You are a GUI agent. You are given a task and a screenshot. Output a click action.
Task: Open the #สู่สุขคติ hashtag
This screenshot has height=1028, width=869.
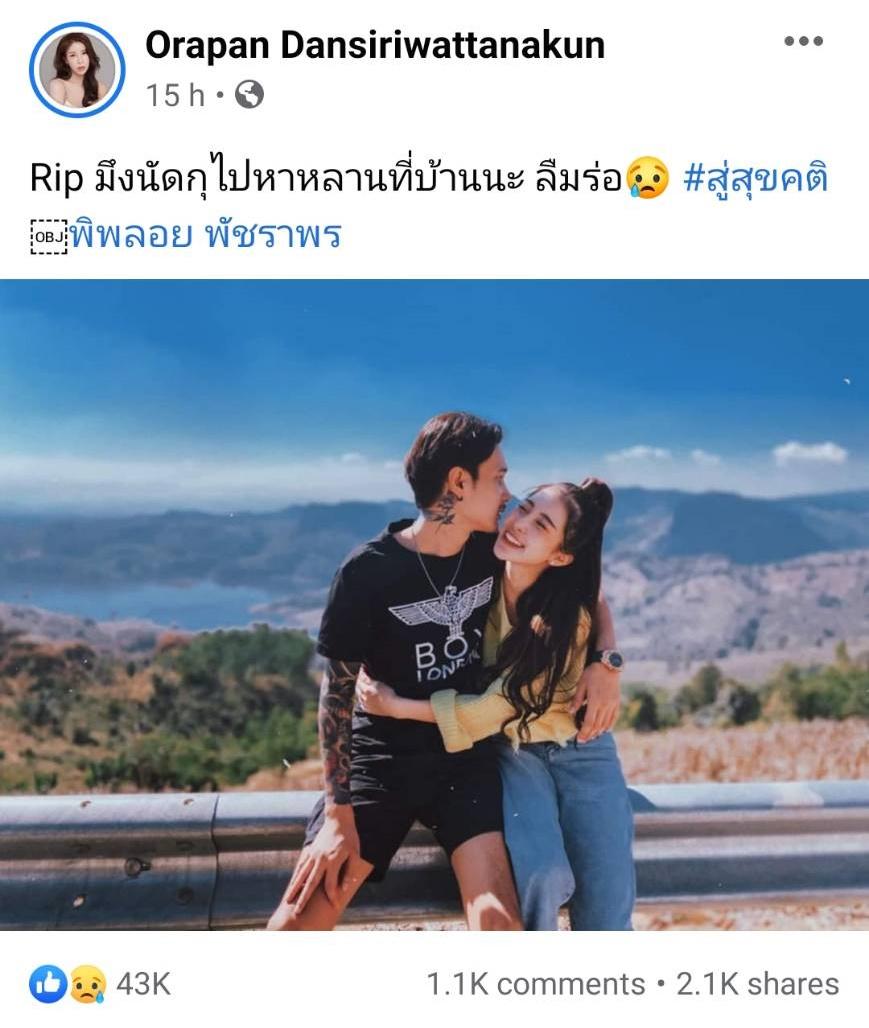pos(756,180)
